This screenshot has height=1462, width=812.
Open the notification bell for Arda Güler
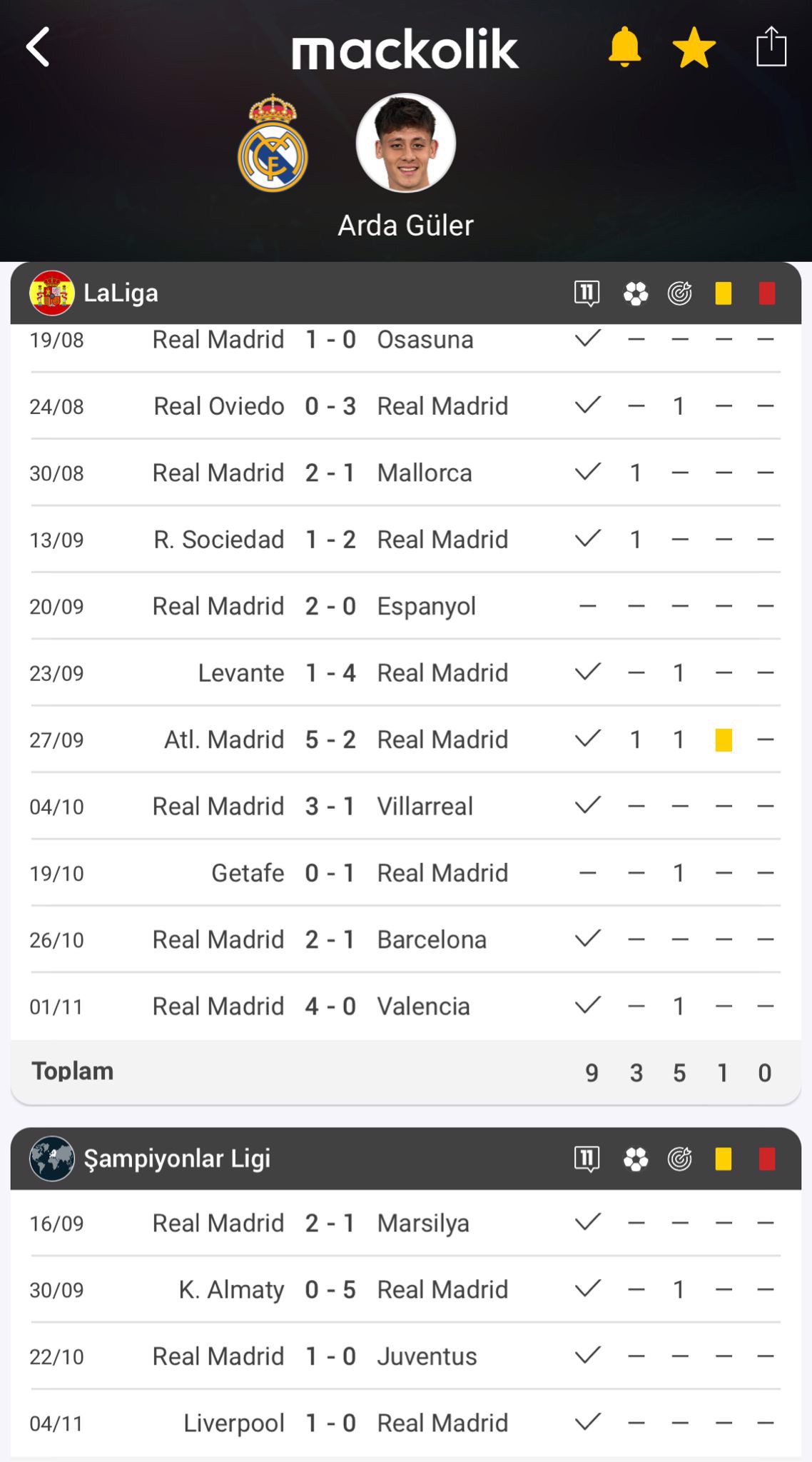coord(624,47)
